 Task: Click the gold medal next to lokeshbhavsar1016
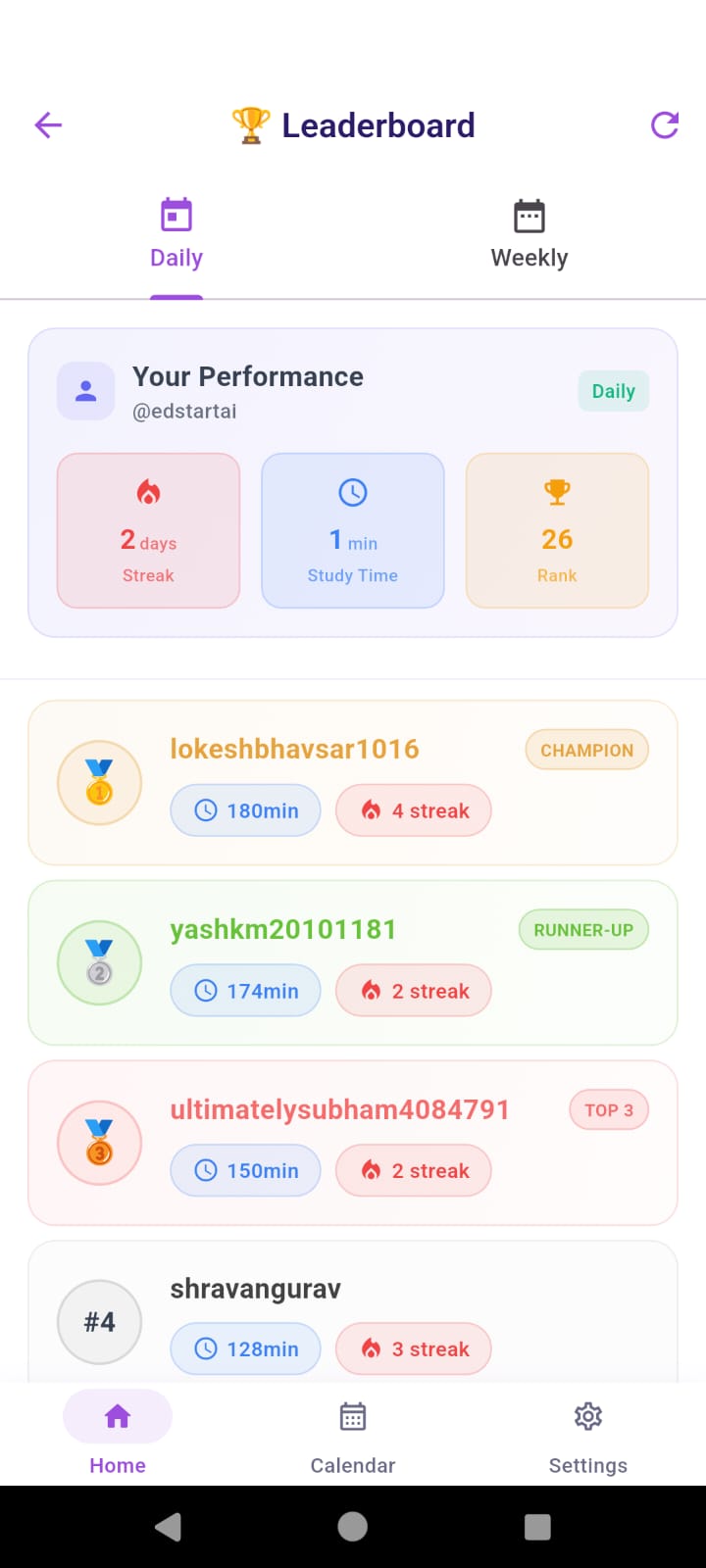point(99,782)
